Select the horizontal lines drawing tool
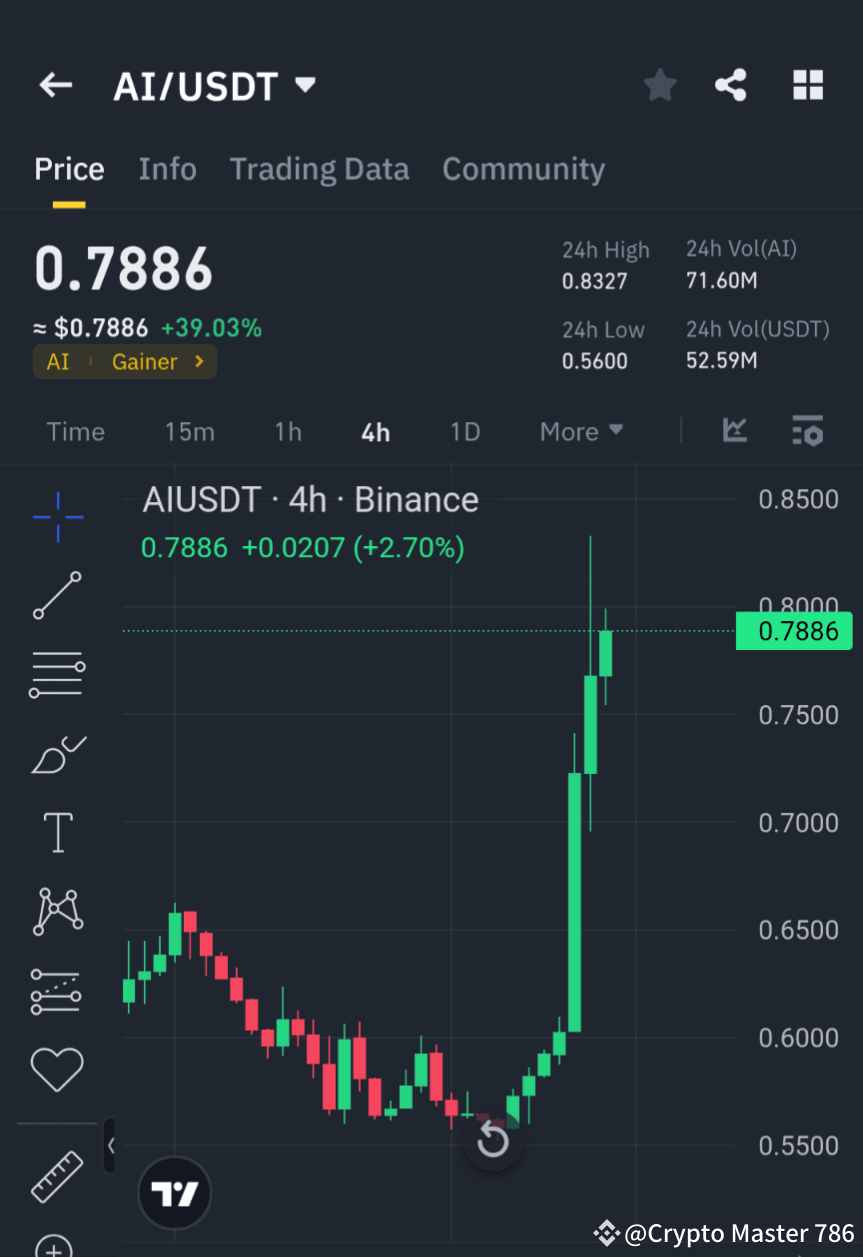Image resolution: width=863 pixels, height=1257 pixels. 57,673
